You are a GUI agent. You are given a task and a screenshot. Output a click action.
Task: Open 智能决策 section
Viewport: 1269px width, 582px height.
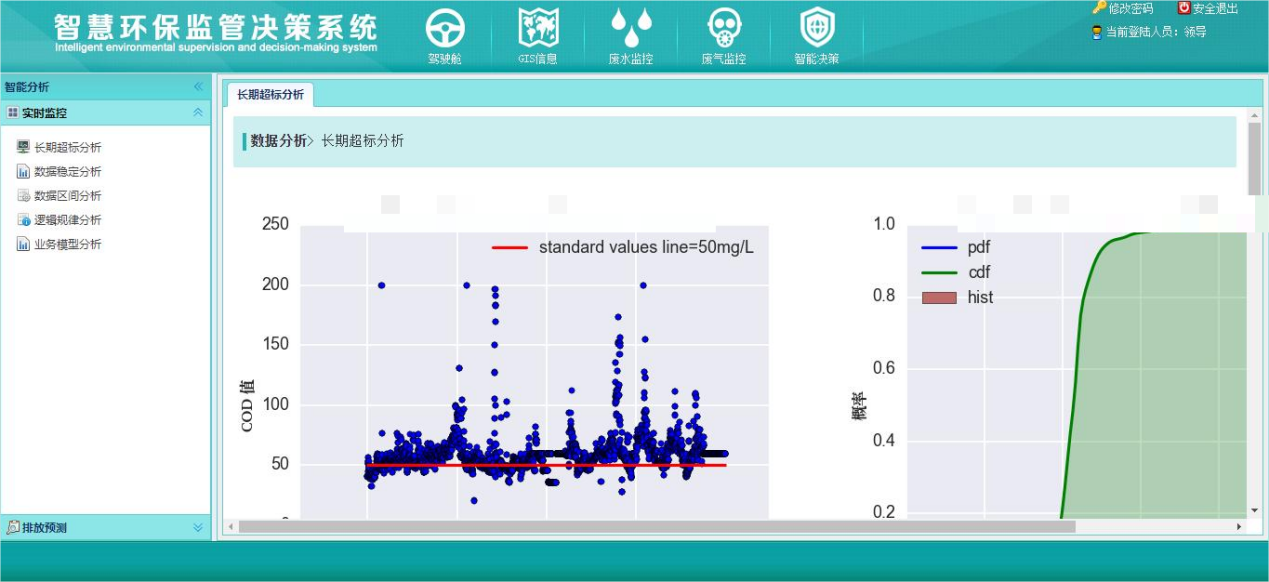coord(817,36)
